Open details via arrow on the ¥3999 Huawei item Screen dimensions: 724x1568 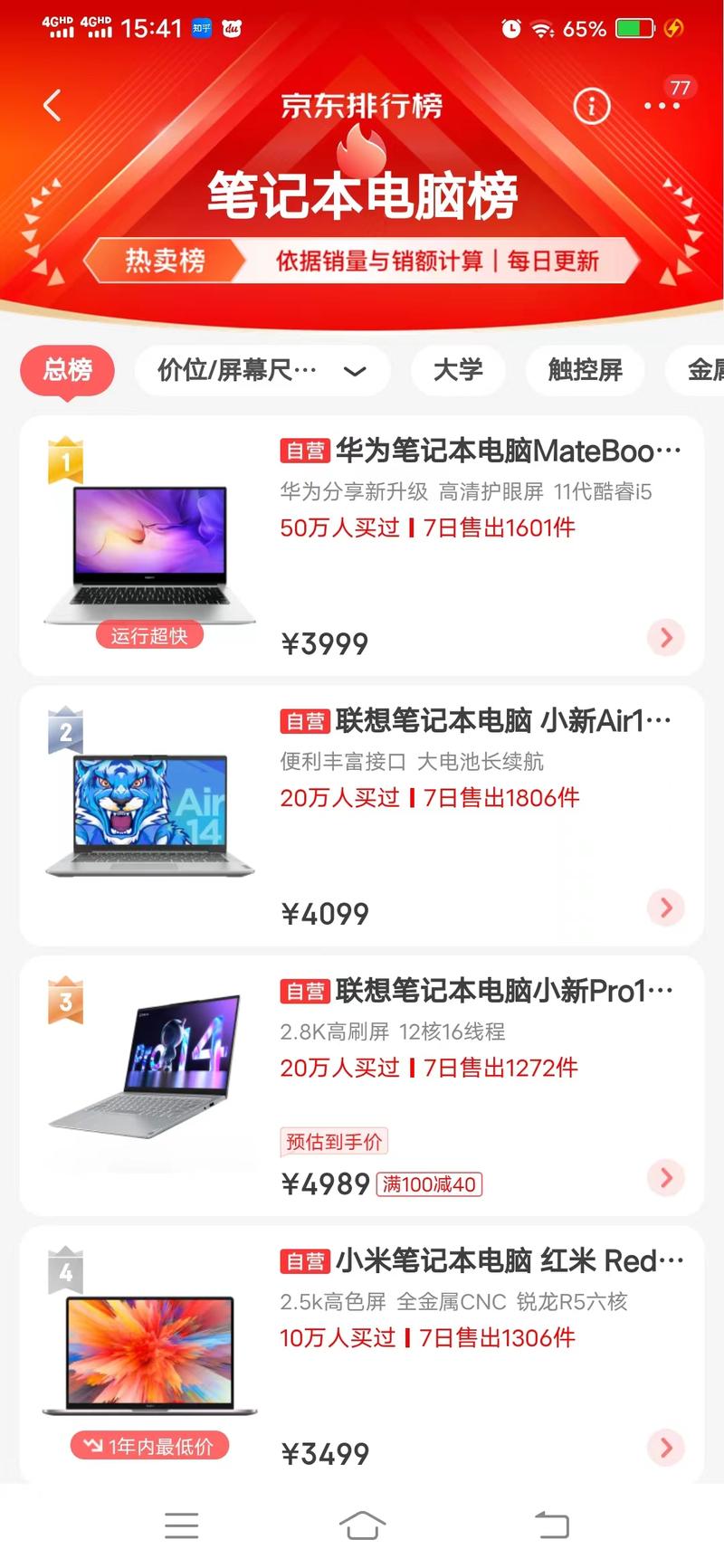point(666,638)
